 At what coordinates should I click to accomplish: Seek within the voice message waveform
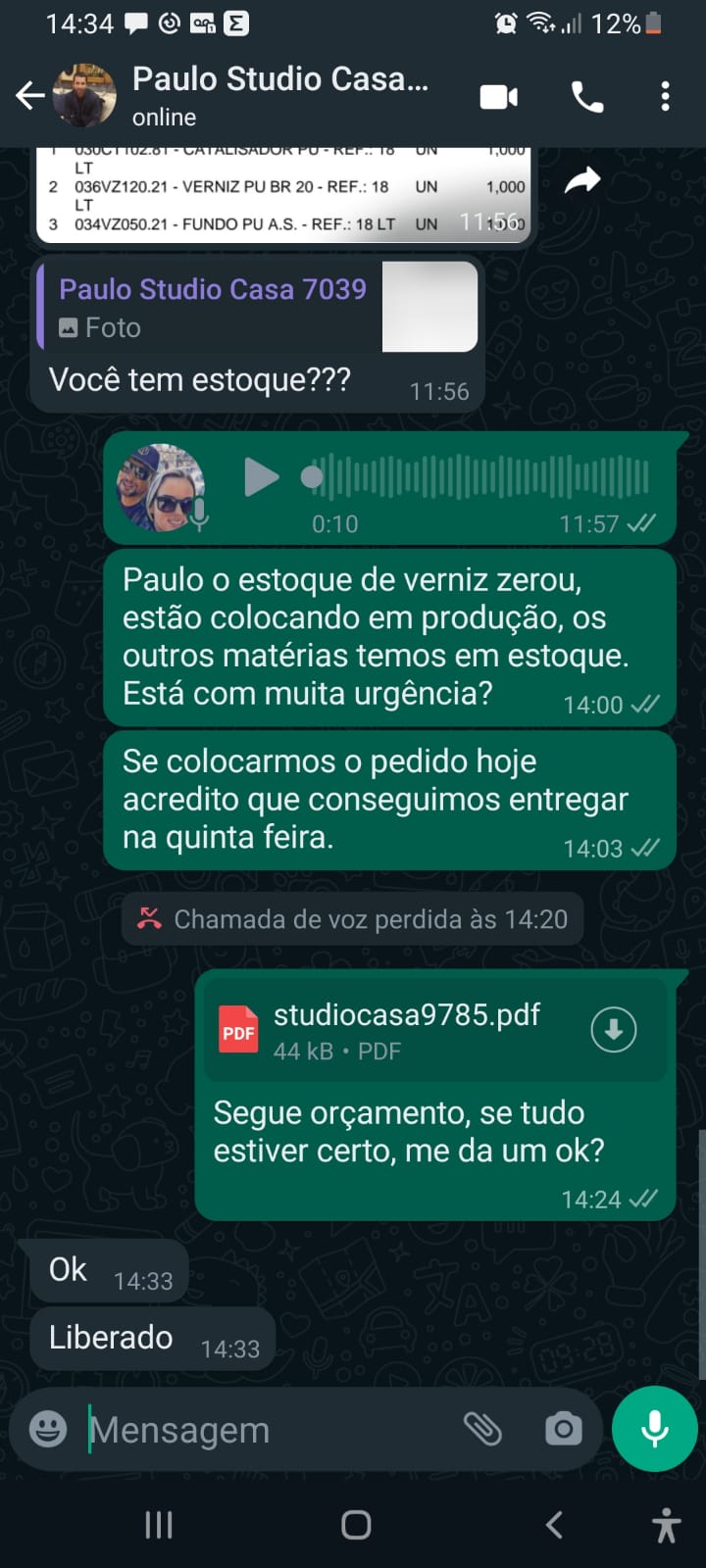[480, 477]
